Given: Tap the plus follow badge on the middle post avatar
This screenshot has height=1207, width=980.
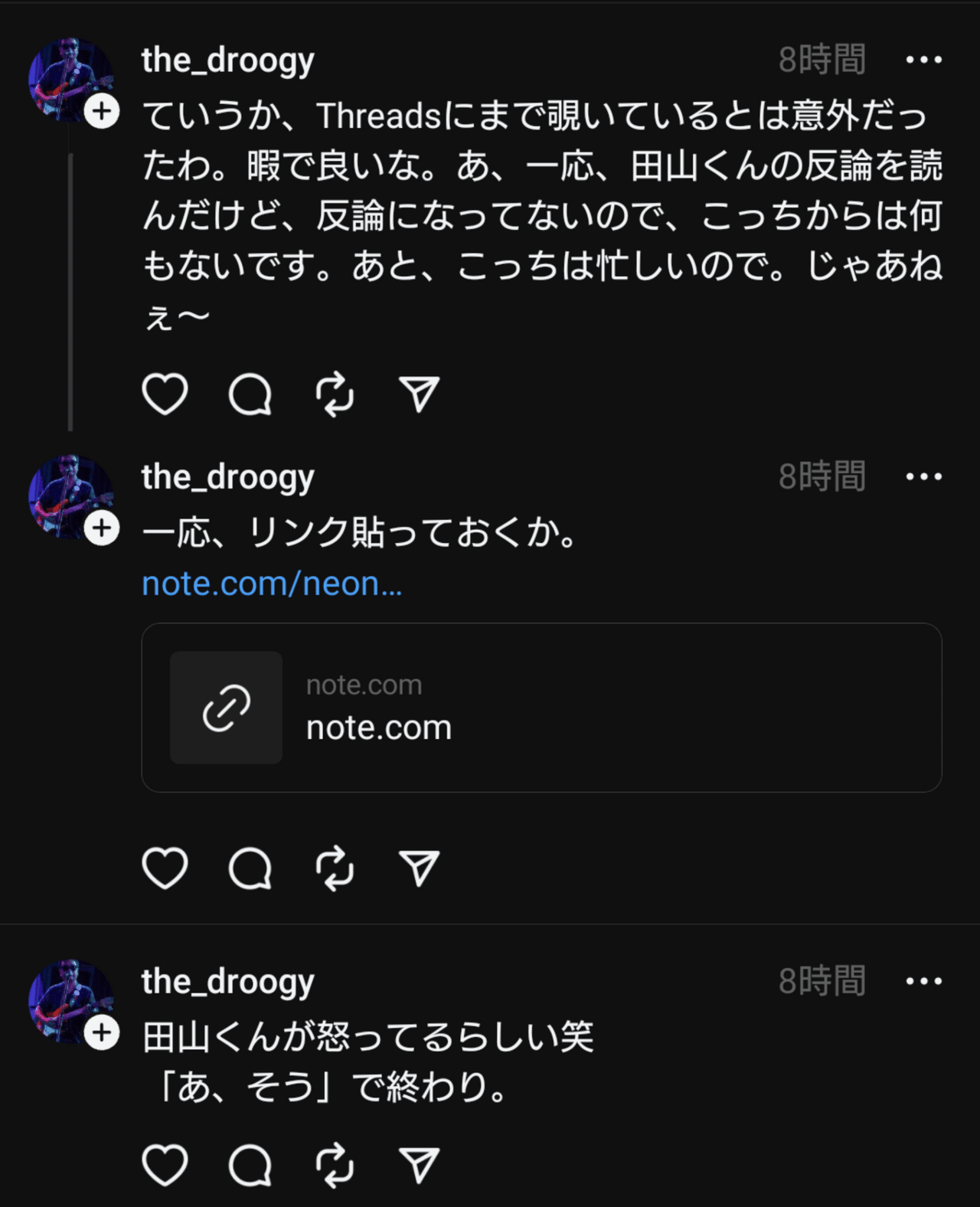Looking at the screenshot, I should [x=102, y=527].
